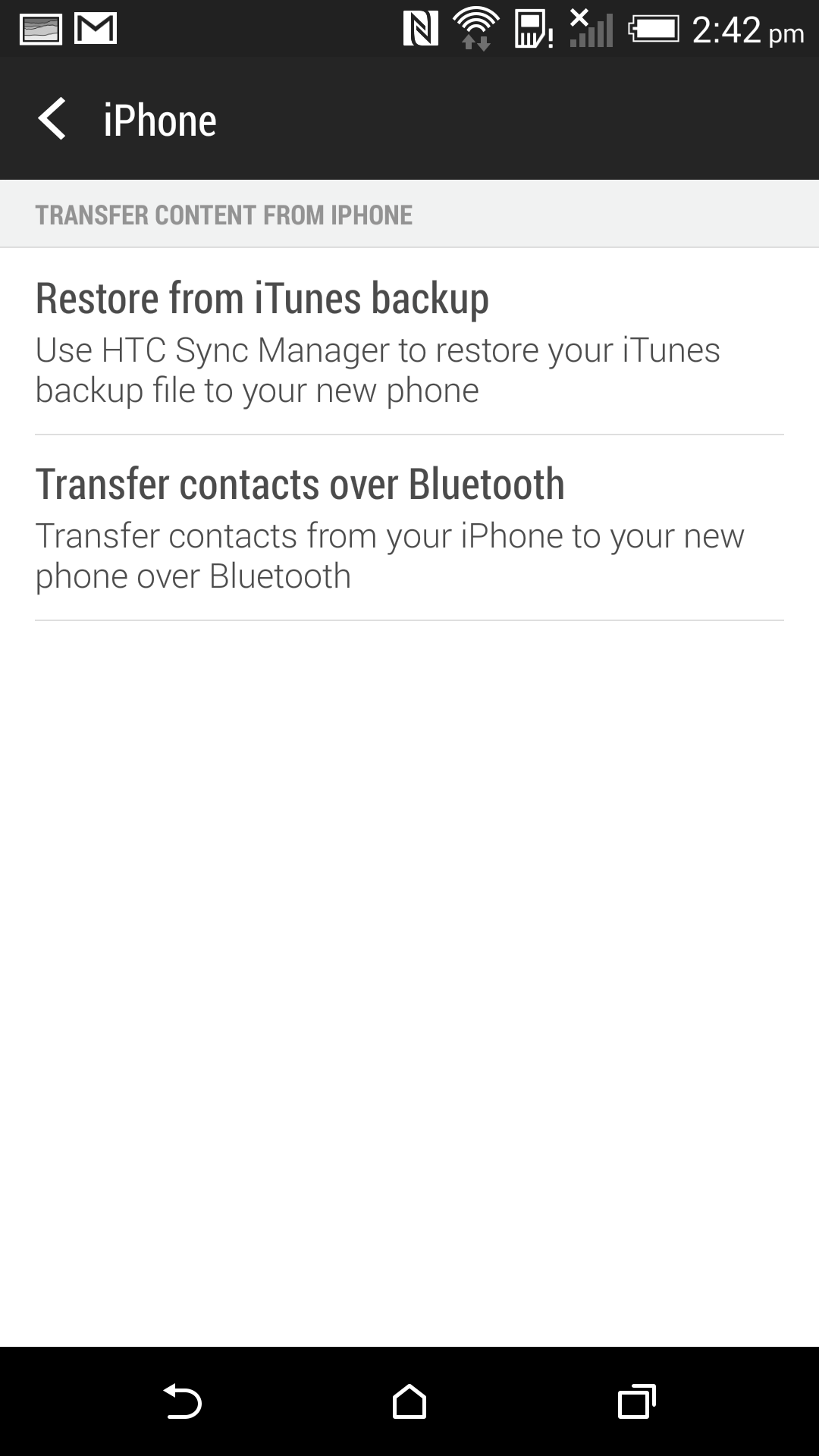Open the recent apps view
Viewport: 819px width, 1456px height.
point(637,1401)
